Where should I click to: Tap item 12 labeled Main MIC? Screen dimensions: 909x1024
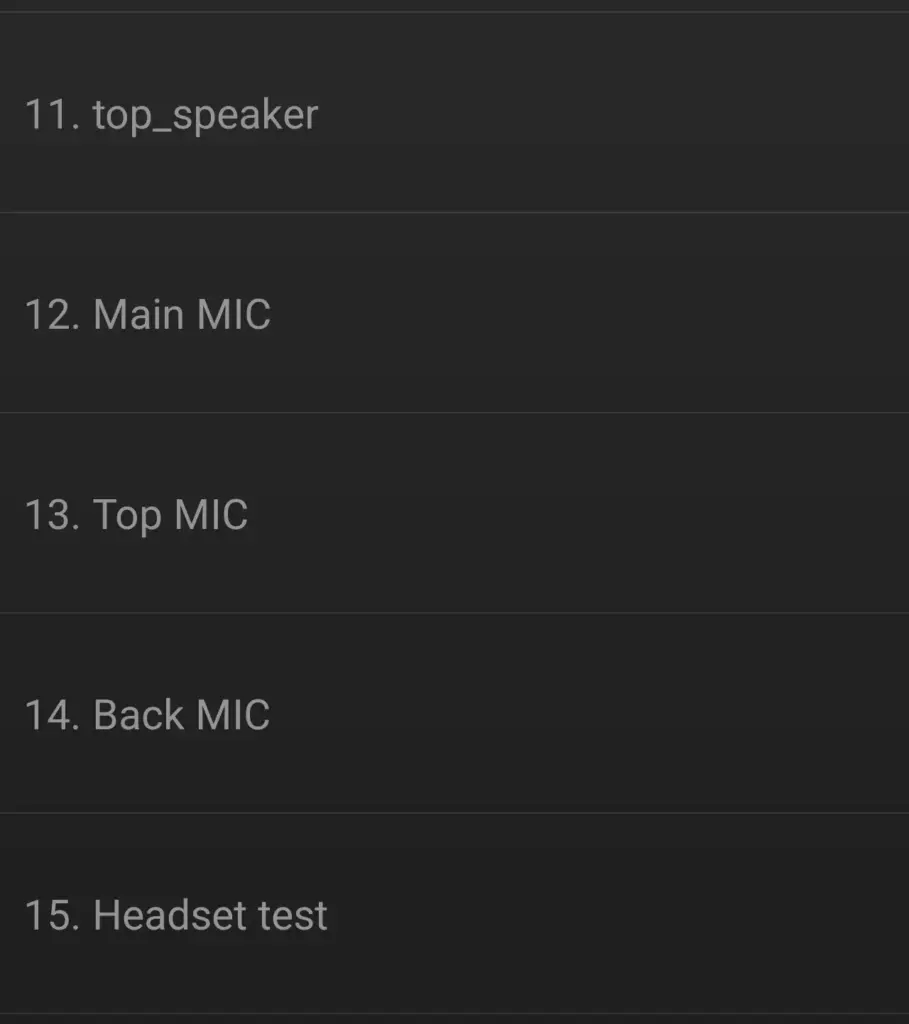148,314
